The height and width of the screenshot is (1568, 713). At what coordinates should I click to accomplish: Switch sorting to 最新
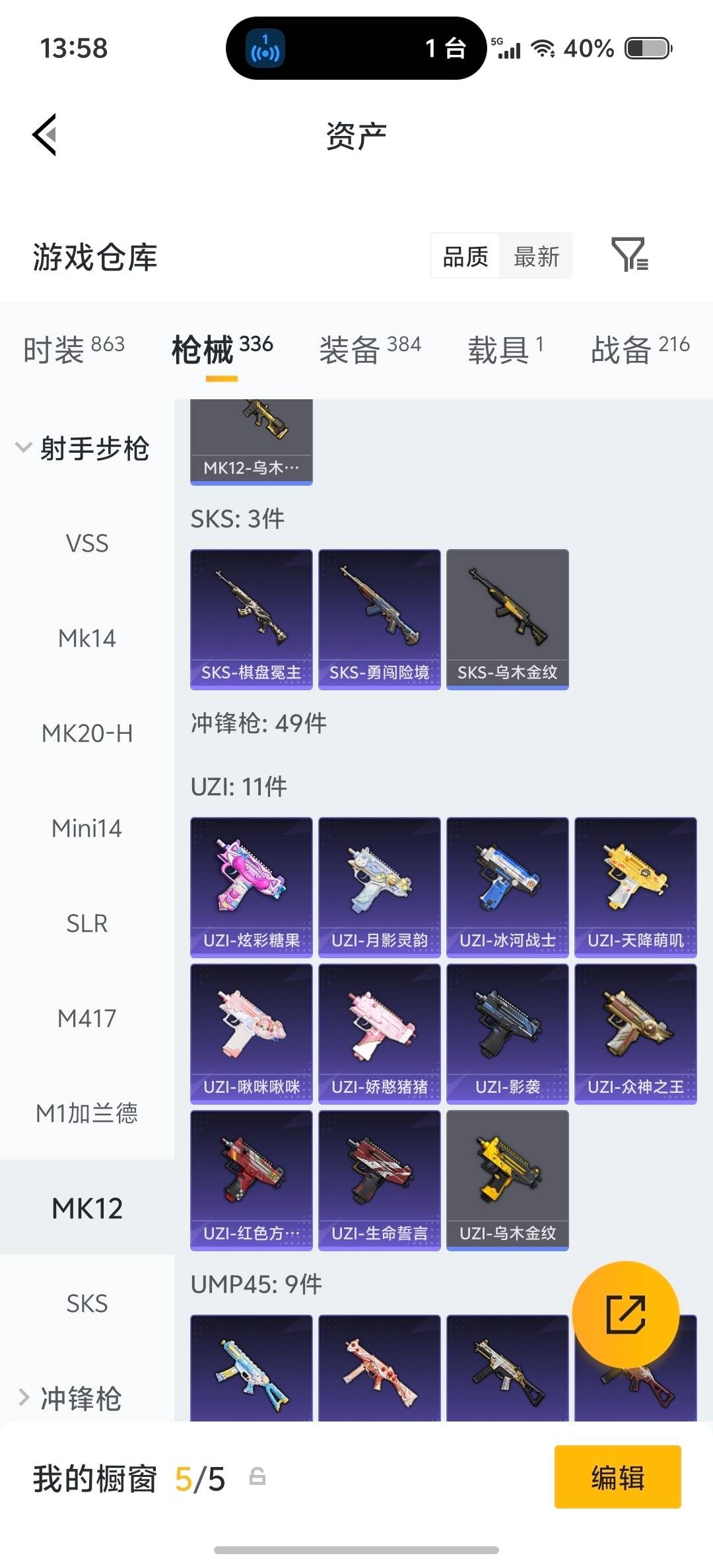pos(536,256)
